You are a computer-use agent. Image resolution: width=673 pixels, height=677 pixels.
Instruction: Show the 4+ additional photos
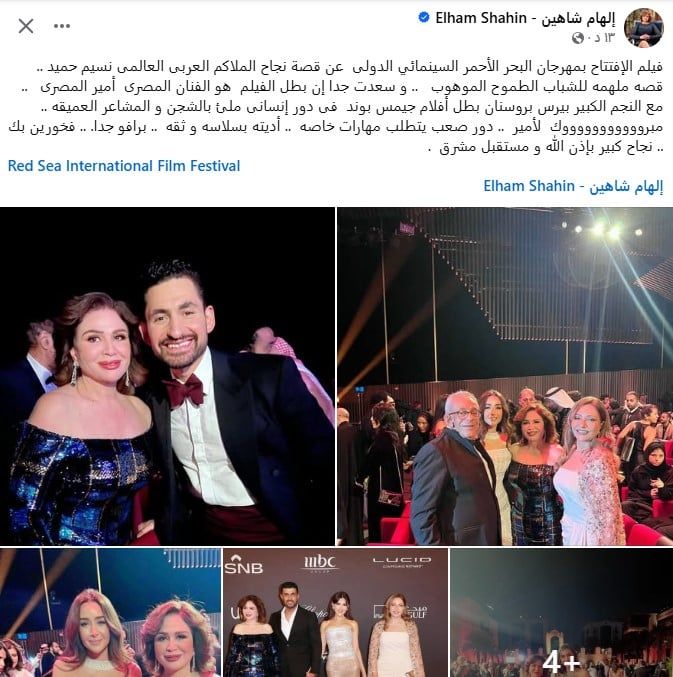[560, 612]
